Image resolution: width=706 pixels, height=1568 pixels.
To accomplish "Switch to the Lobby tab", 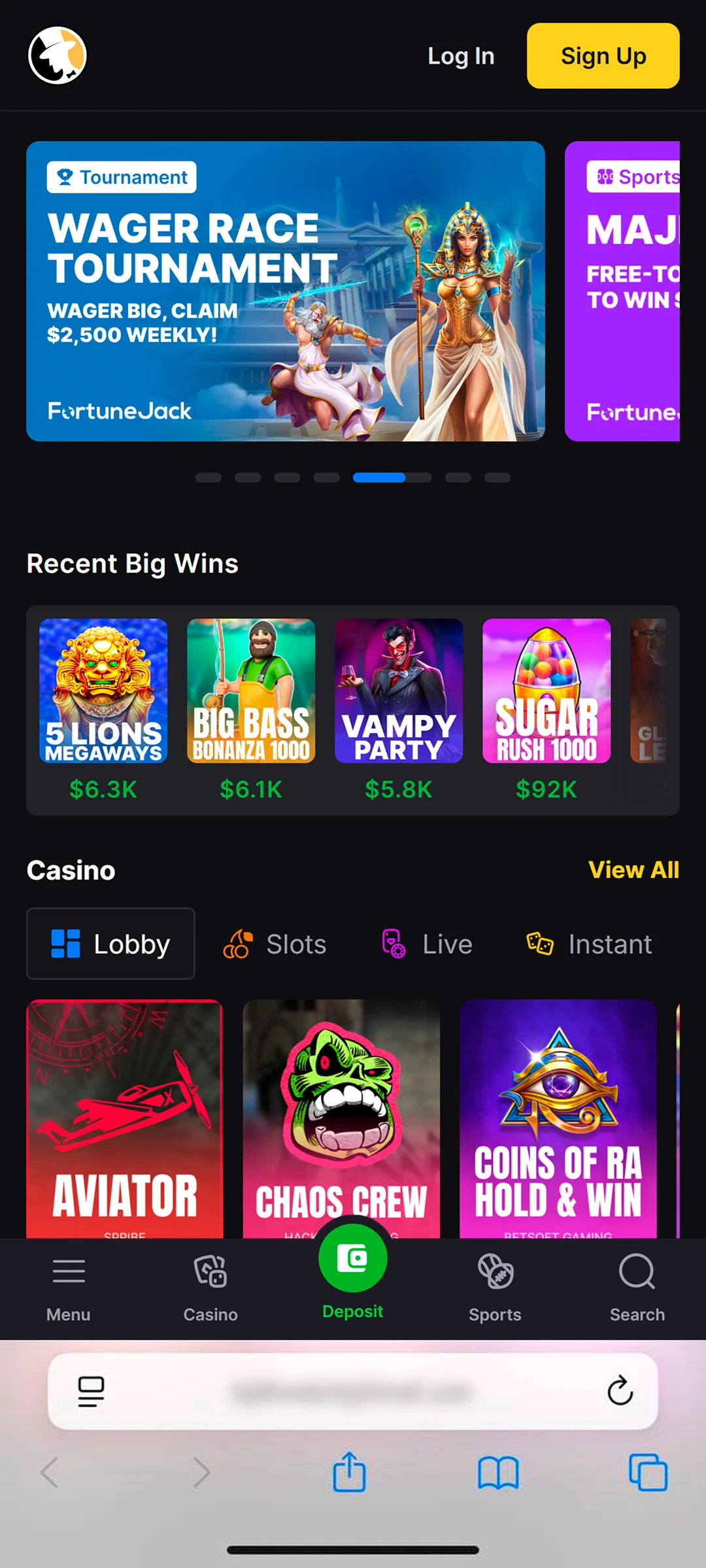I will click(x=110, y=943).
